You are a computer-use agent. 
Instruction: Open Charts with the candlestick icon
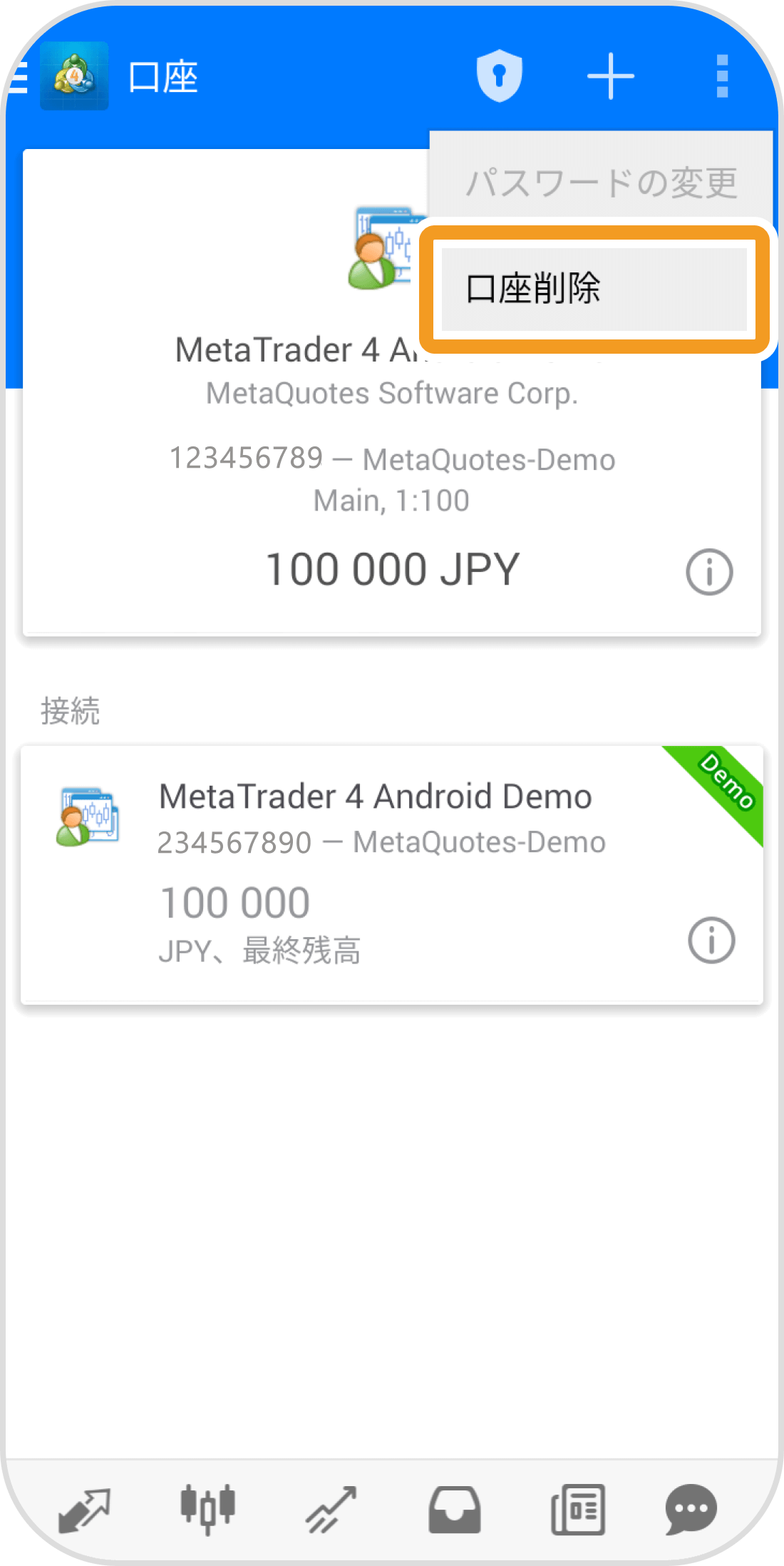(207, 1507)
